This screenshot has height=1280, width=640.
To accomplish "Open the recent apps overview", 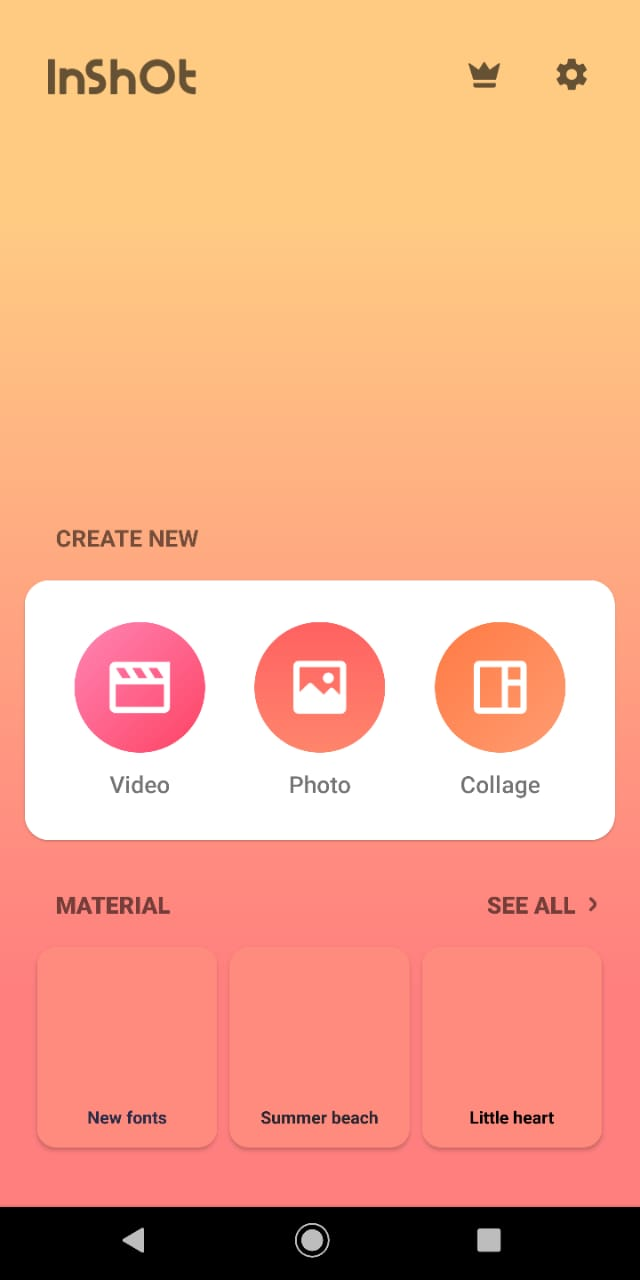I will pyautogui.click(x=489, y=1241).
